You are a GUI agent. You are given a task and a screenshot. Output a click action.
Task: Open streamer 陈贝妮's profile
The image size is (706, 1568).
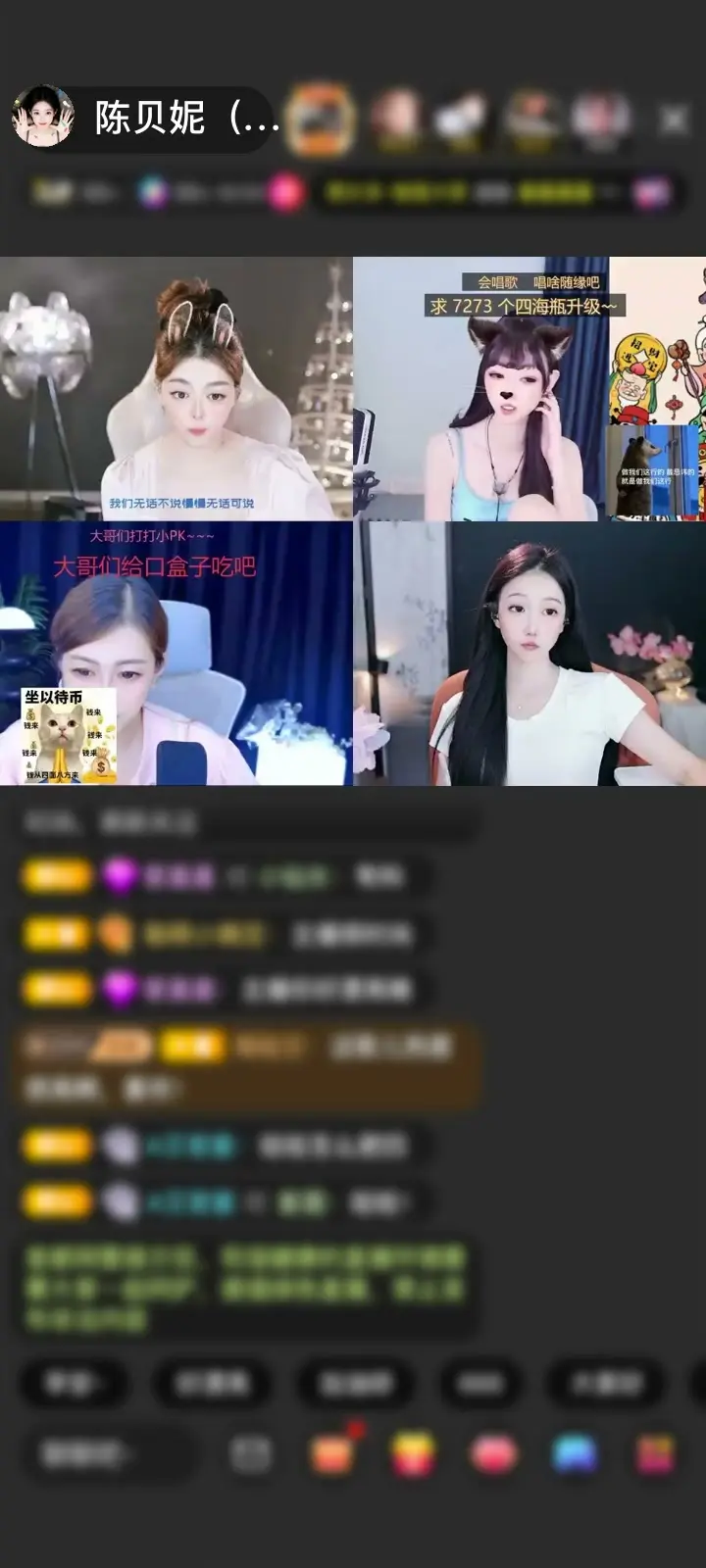pyautogui.click(x=143, y=119)
